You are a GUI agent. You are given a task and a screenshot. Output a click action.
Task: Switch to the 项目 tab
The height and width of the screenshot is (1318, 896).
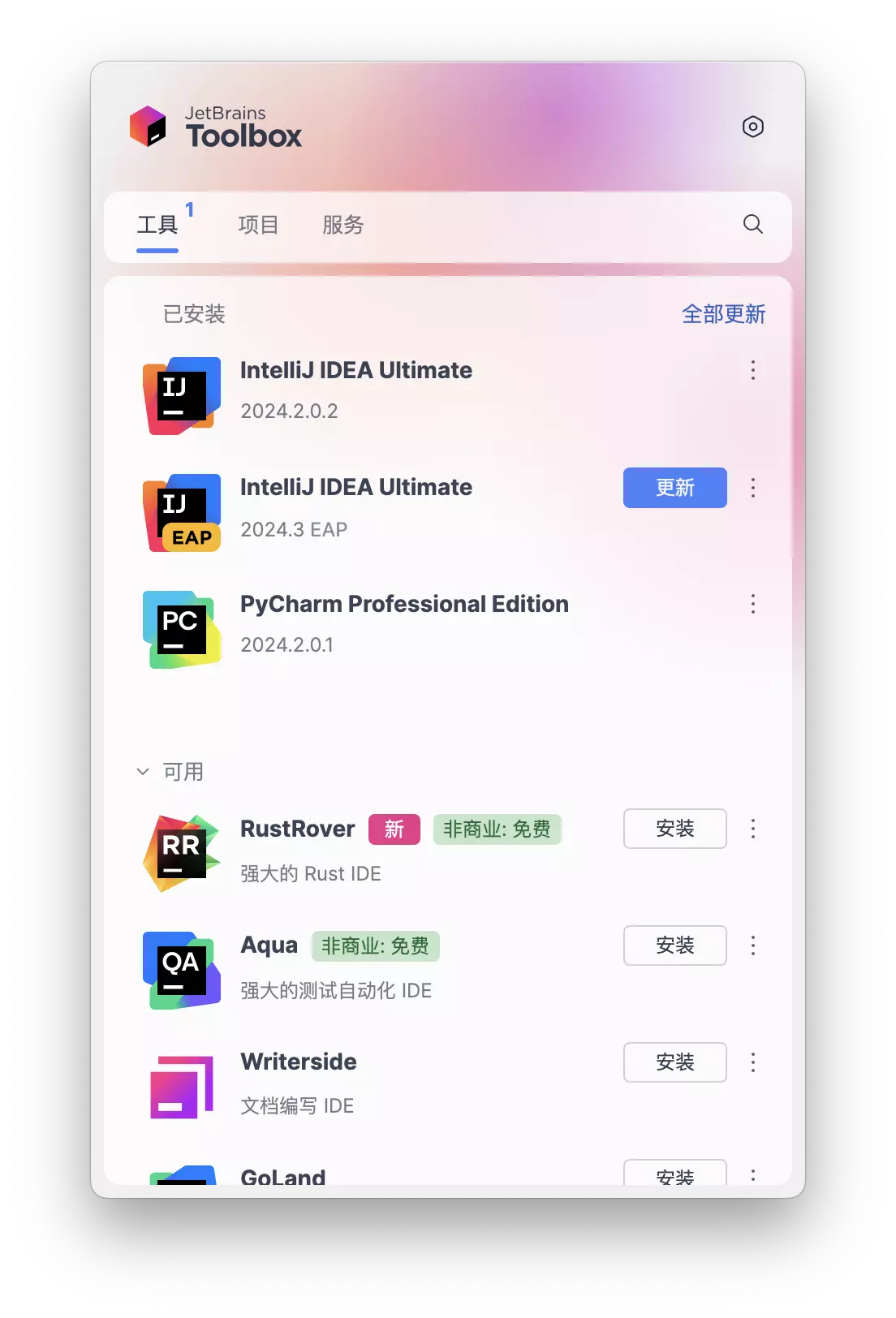[x=258, y=225]
